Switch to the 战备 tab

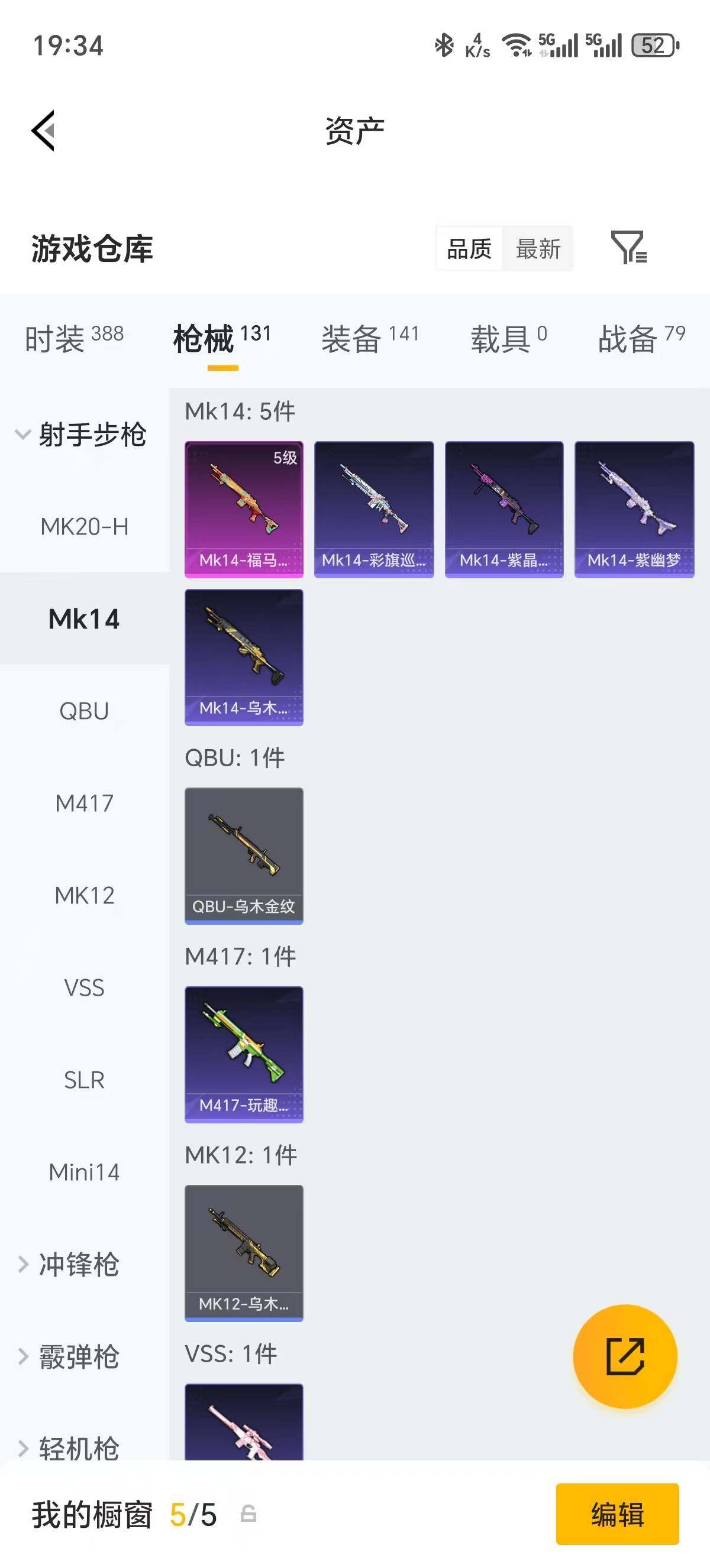[641, 337]
